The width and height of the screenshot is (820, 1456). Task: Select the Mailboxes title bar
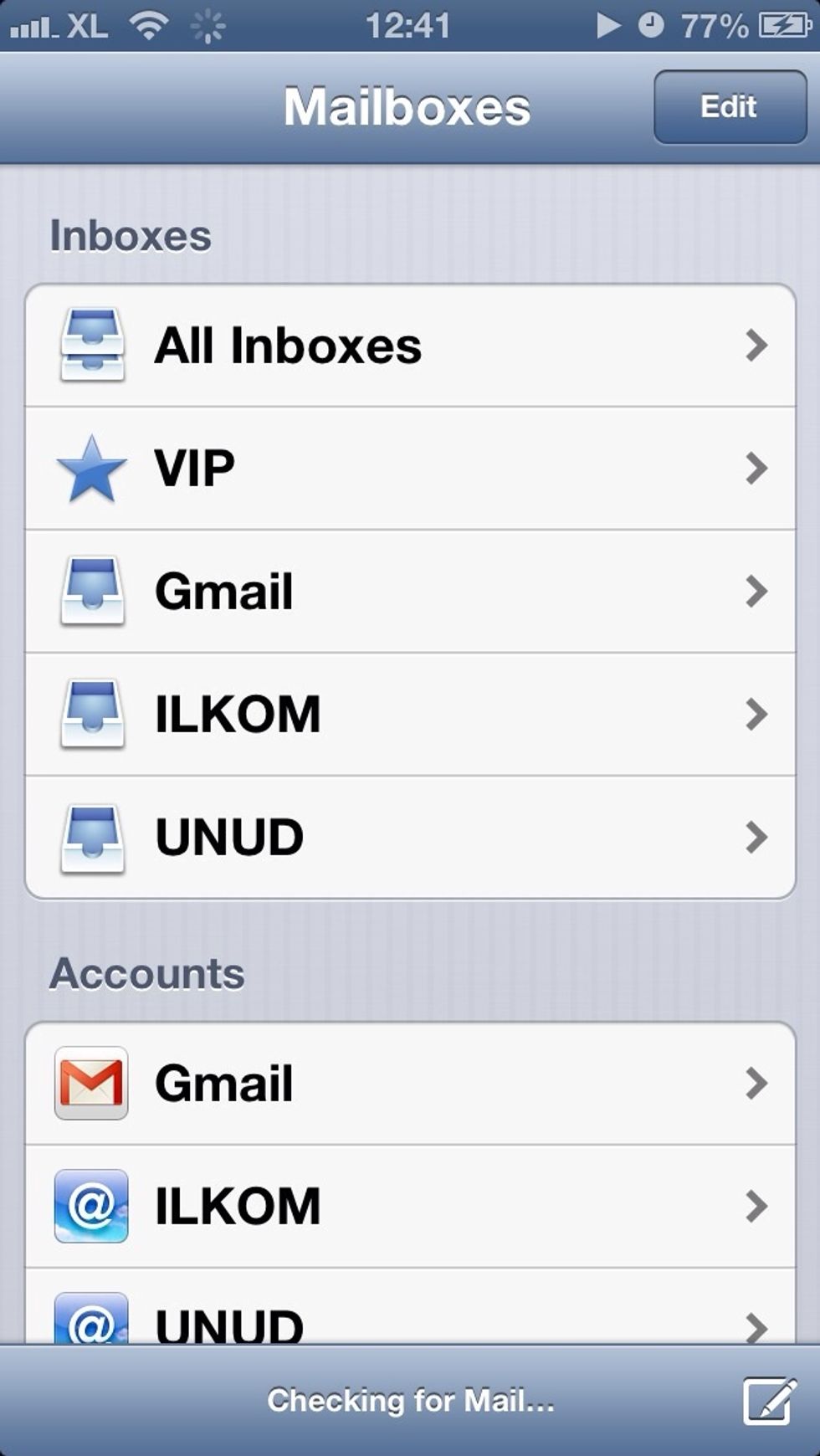coord(407,107)
